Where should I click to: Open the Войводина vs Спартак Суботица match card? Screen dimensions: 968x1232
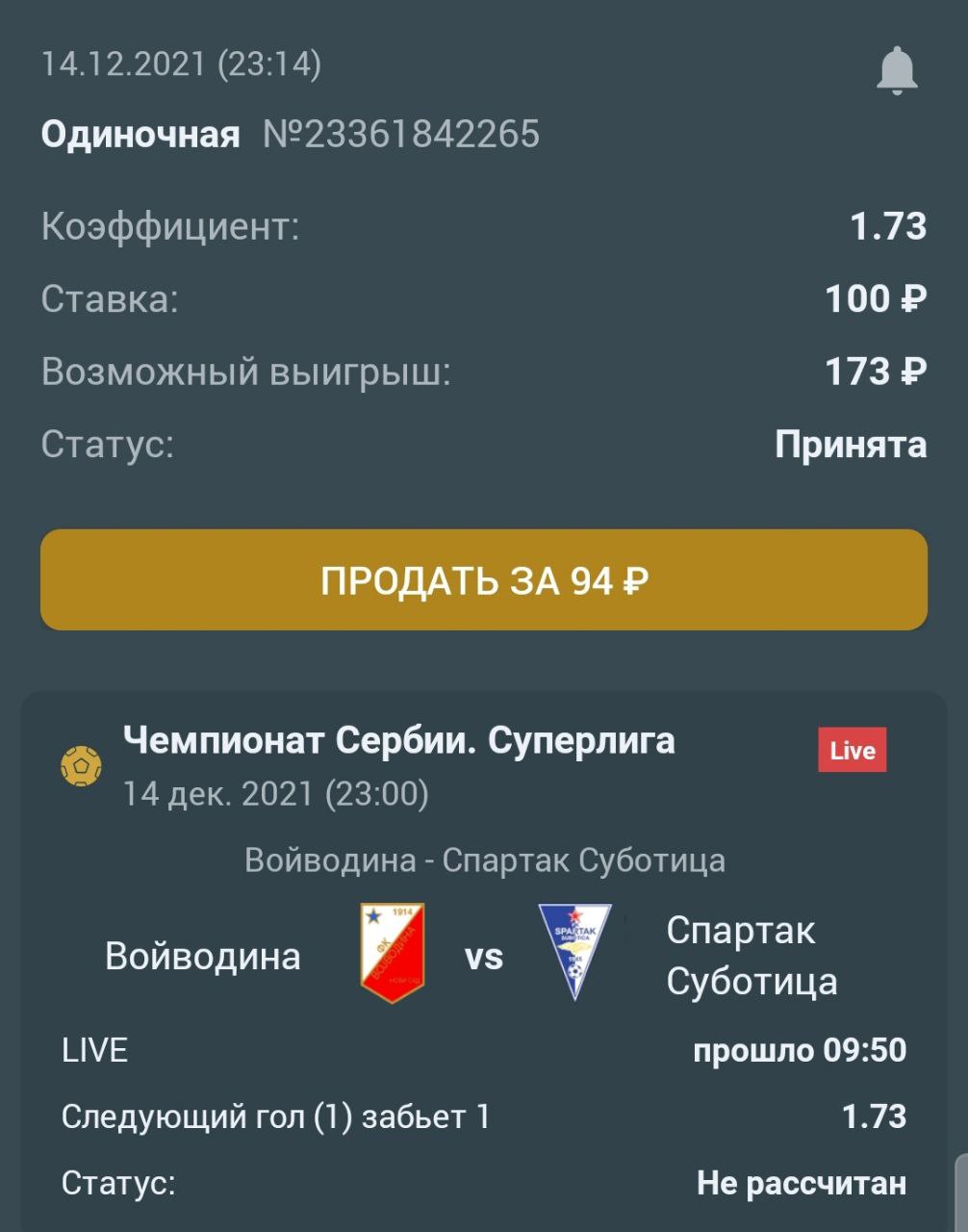pyautogui.click(x=484, y=957)
